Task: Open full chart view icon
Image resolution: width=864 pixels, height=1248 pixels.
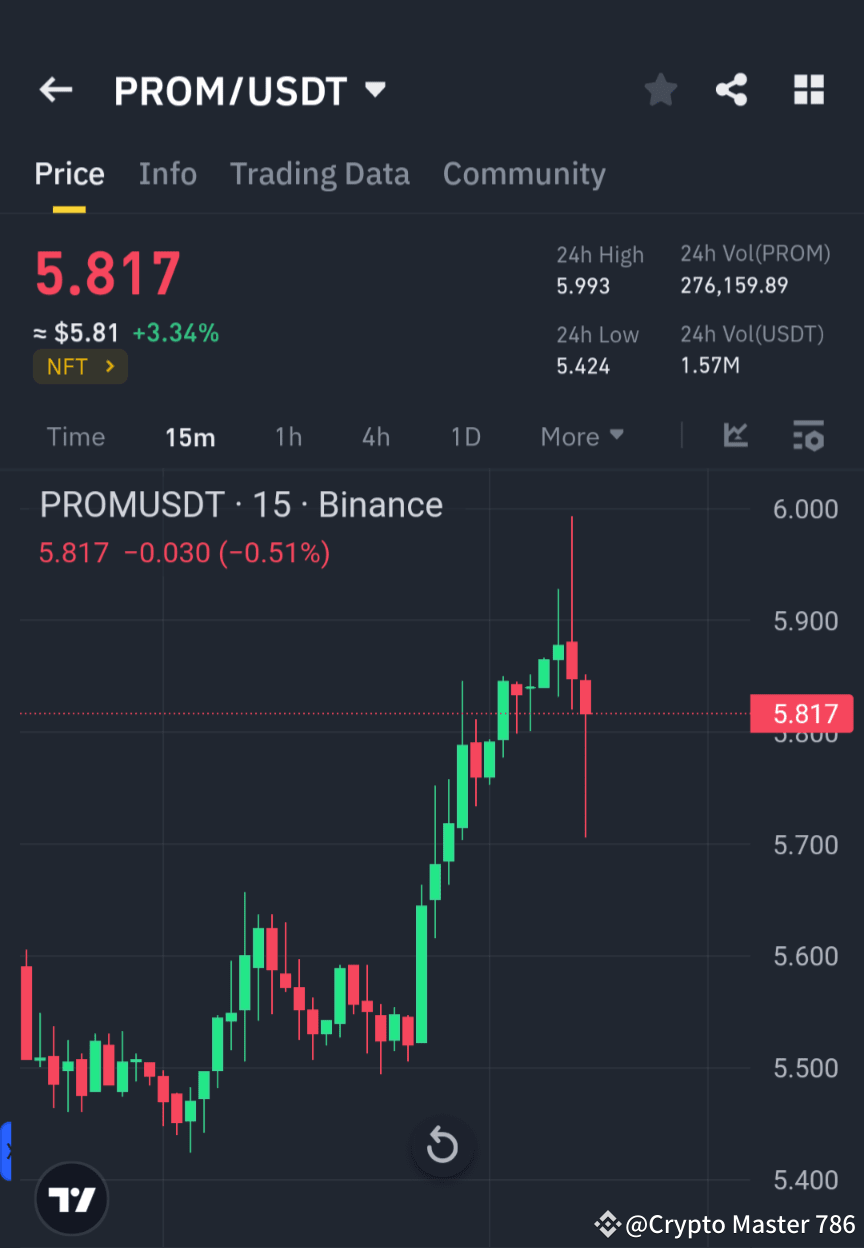Action: tap(736, 436)
